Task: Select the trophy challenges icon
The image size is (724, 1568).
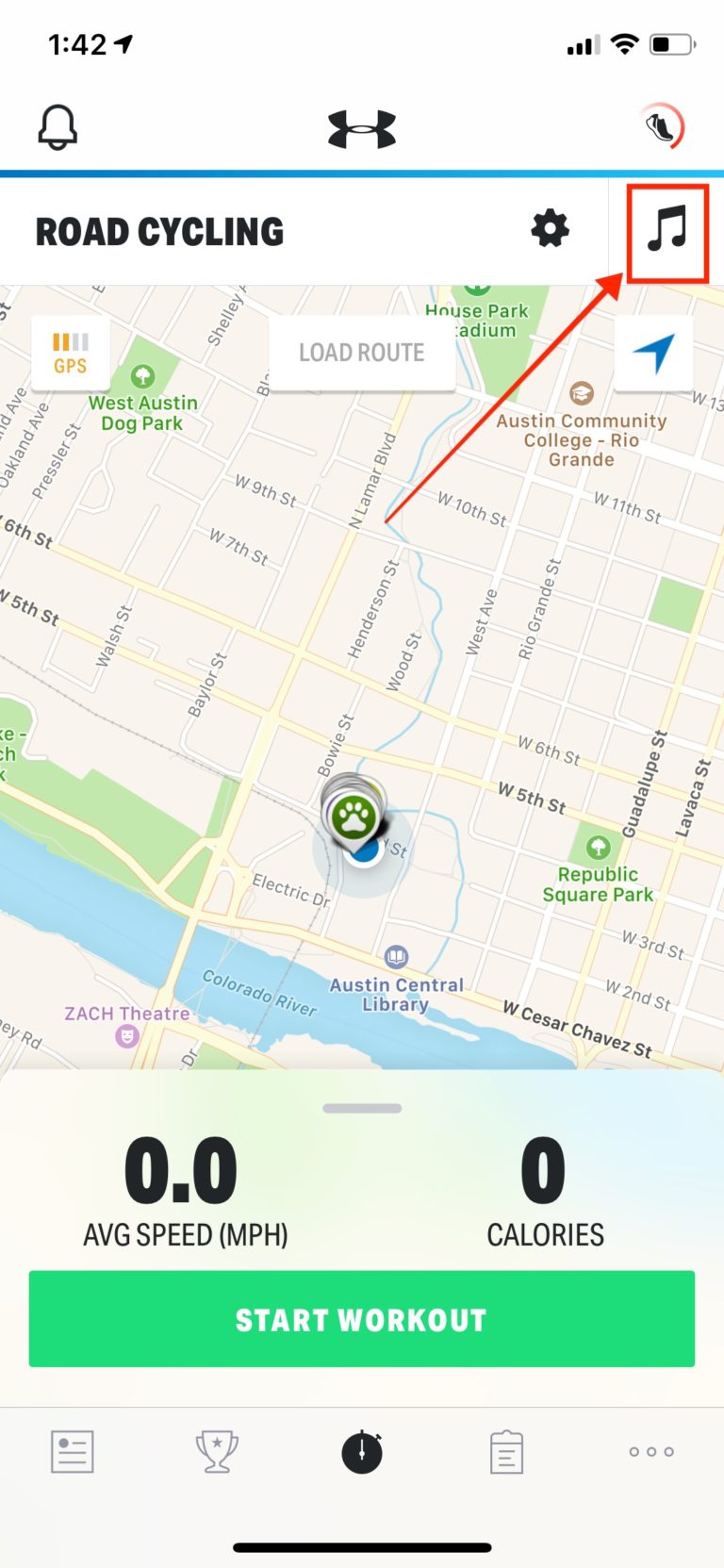Action: (216, 1452)
